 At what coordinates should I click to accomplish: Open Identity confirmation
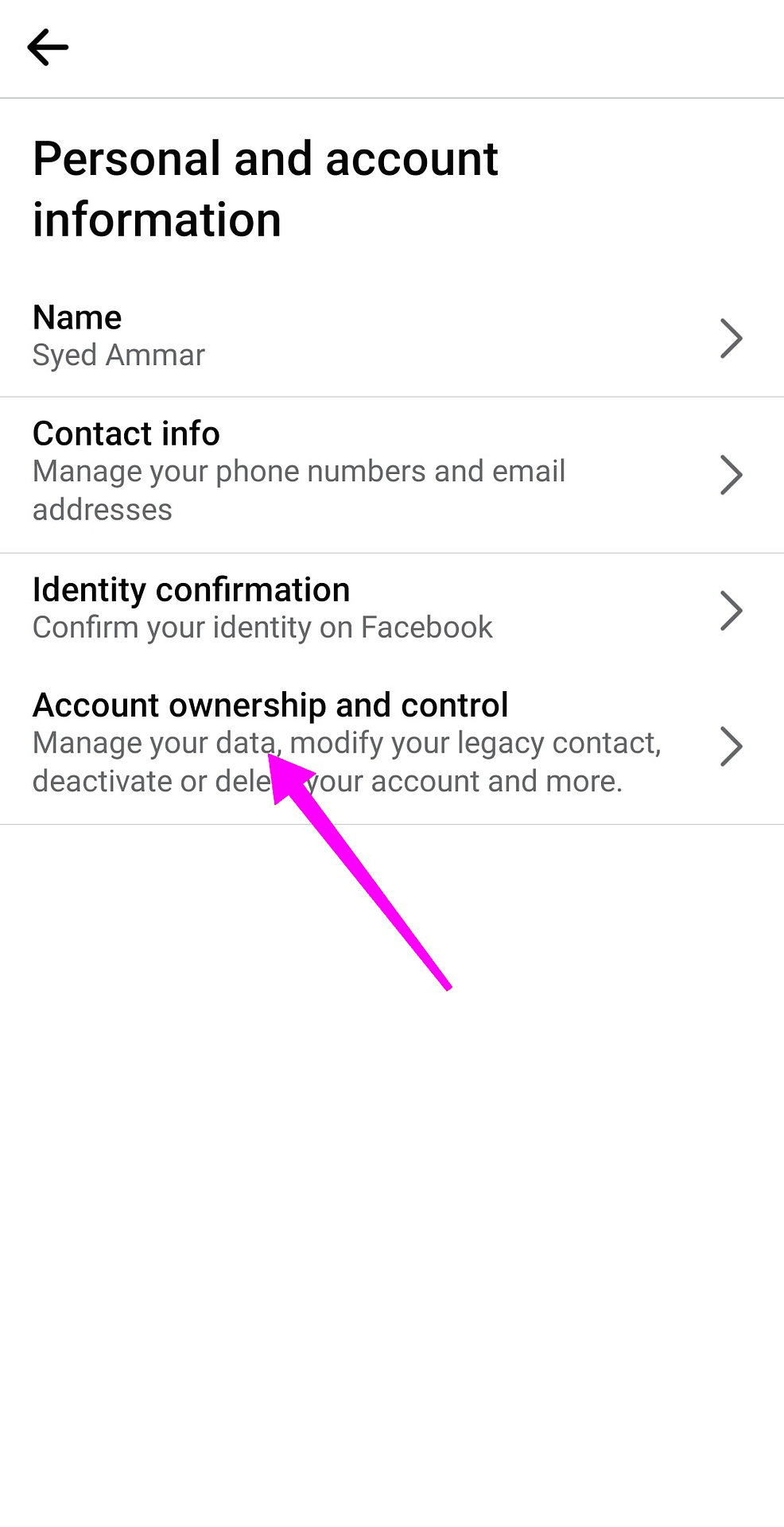(392, 610)
